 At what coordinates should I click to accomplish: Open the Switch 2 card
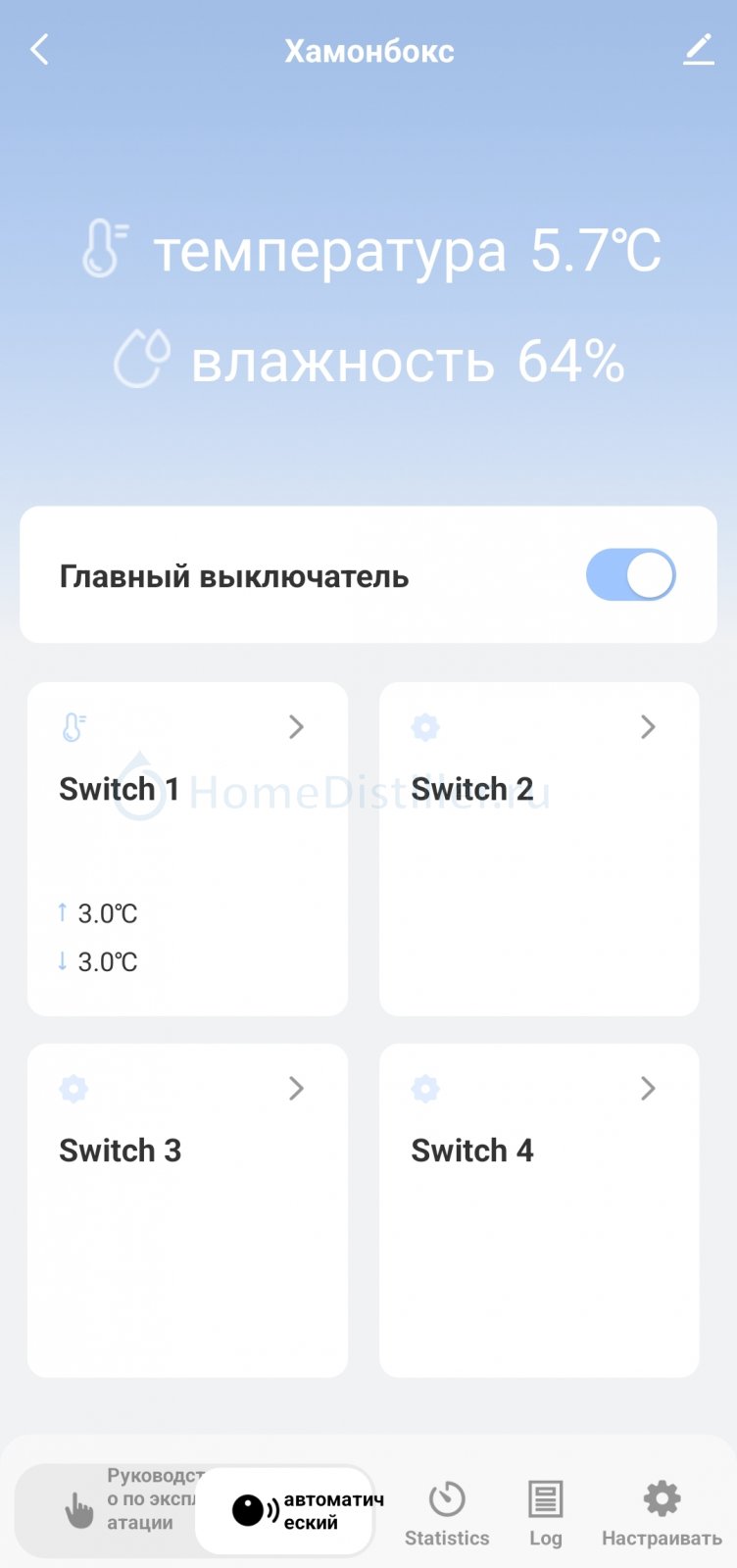tap(539, 849)
